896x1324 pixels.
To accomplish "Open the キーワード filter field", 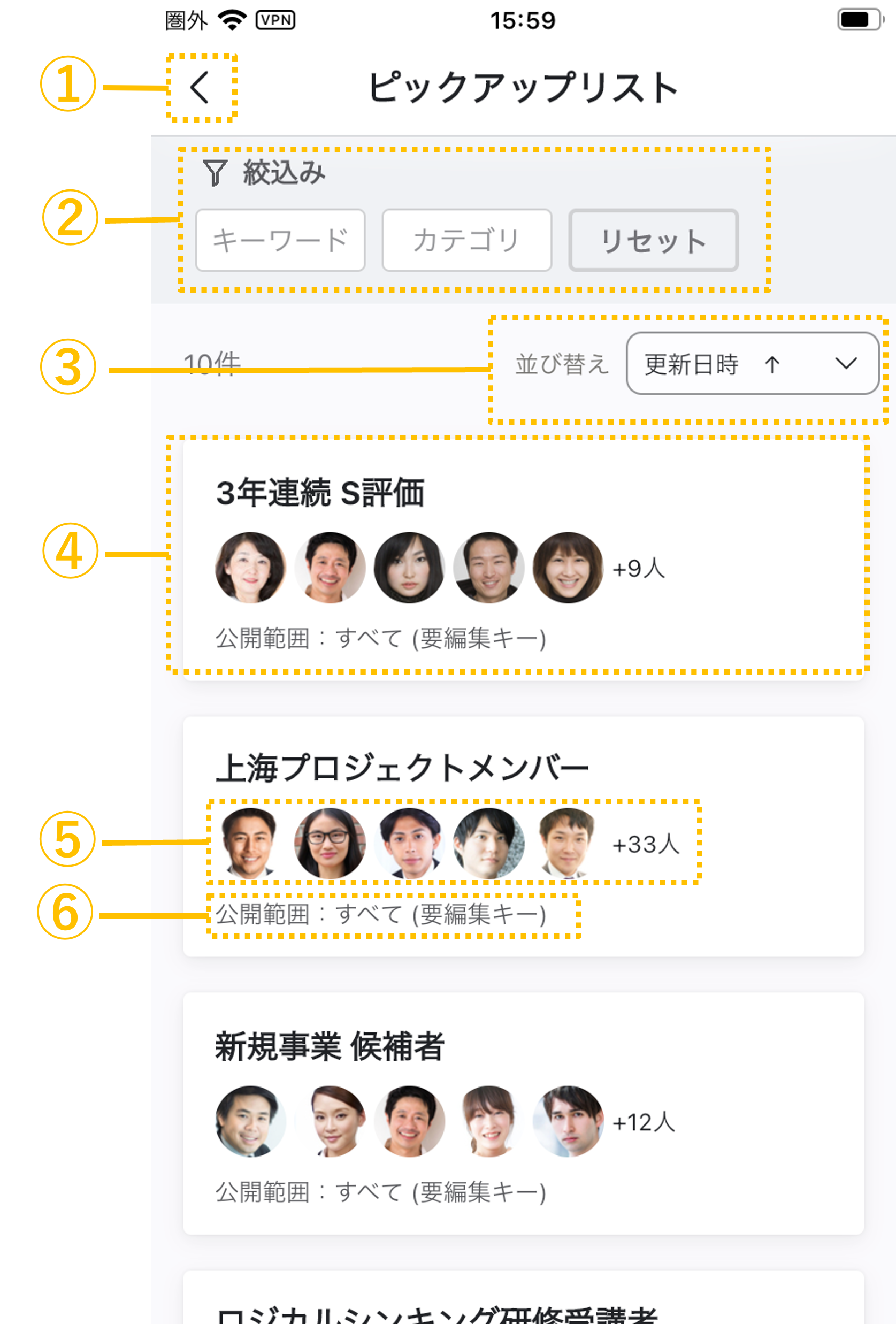I will [x=280, y=240].
